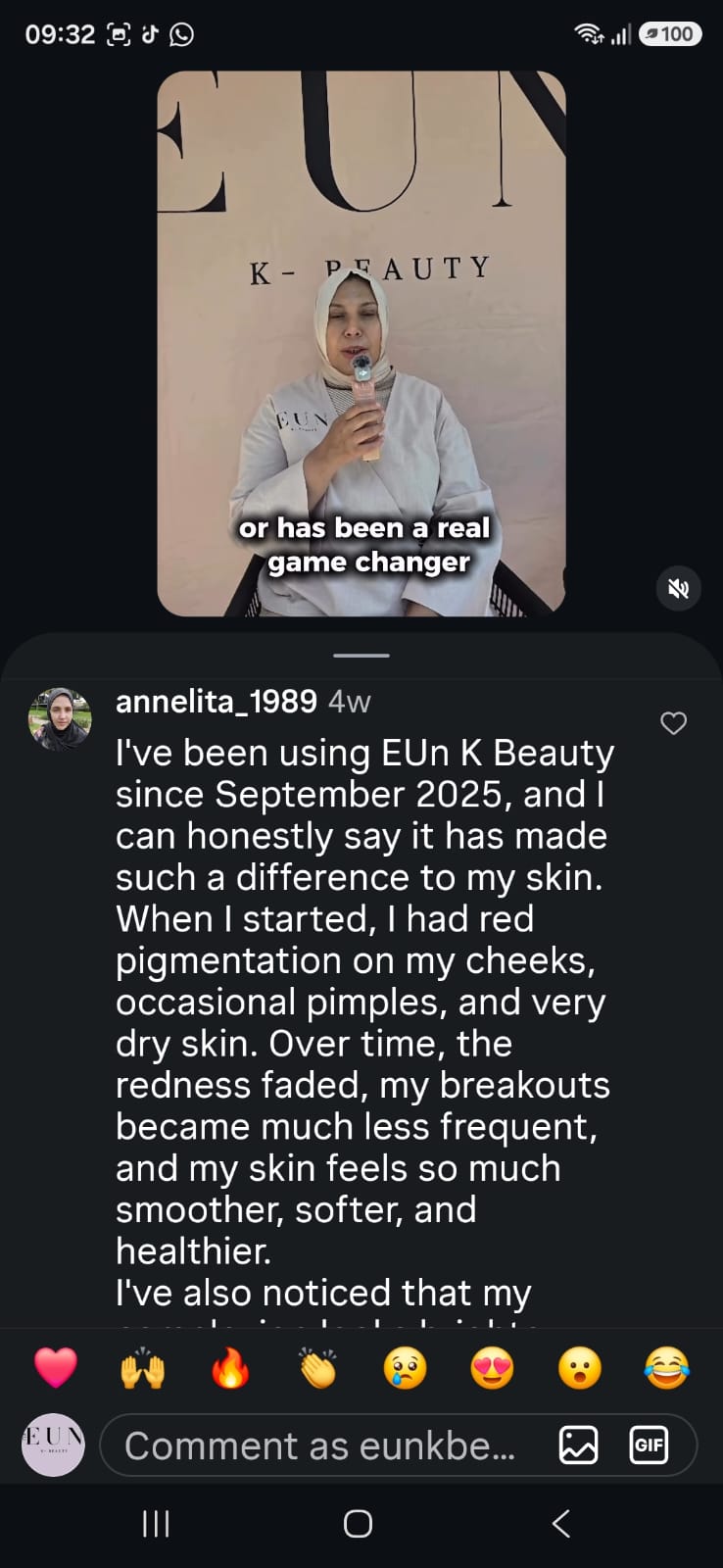Send the surprised face emoji reaction

pyautogui.click(x=579, y=1368)
